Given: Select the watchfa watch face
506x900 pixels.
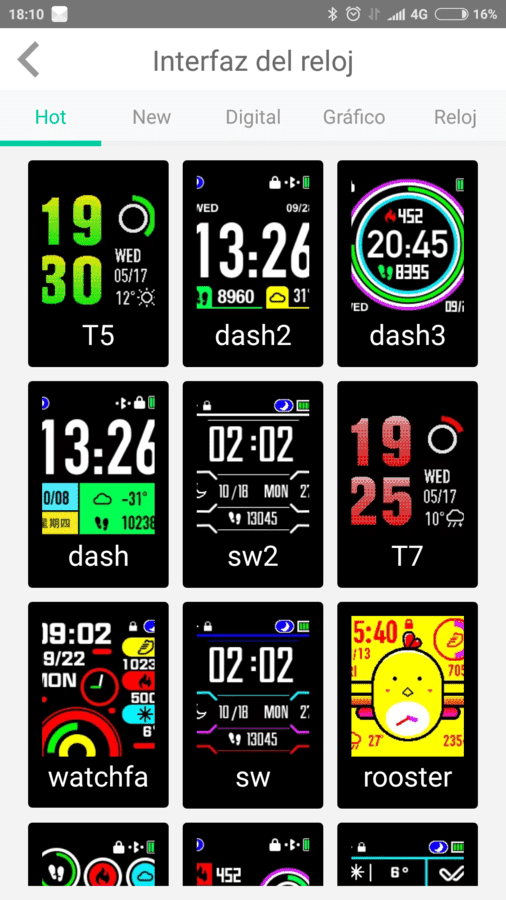Looking at the screenshot, I should pos(98,705).
